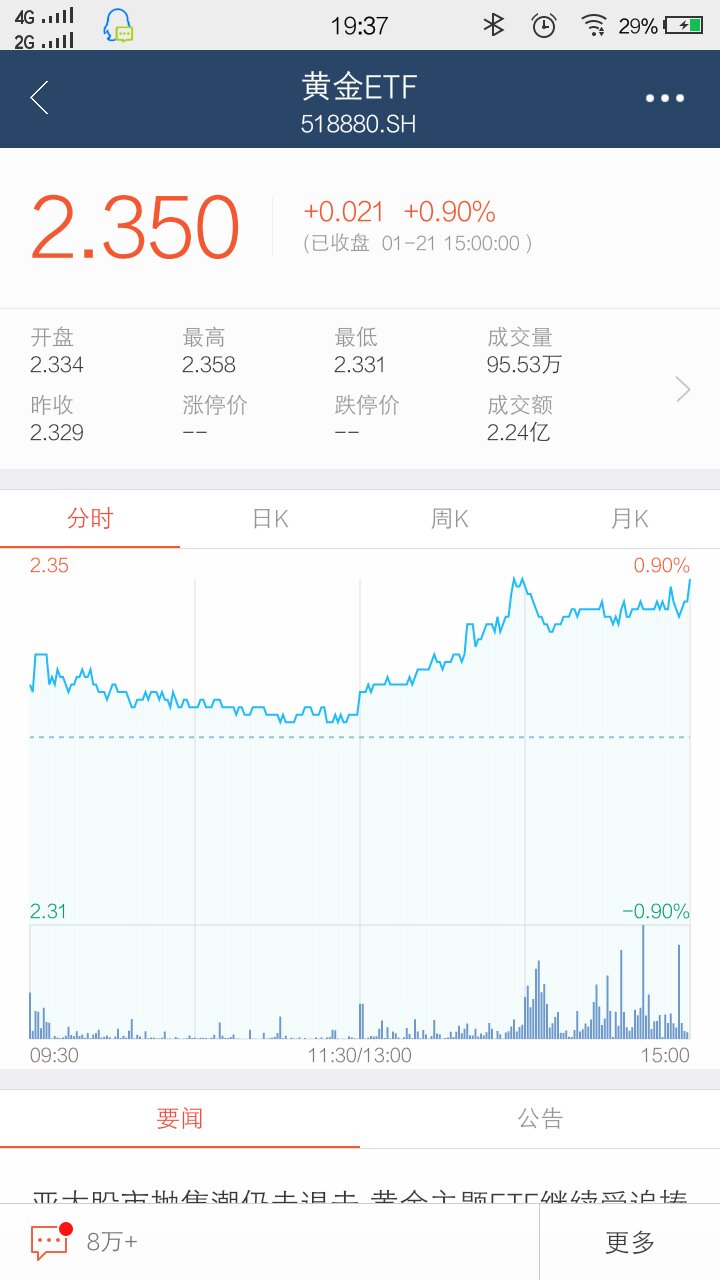Open the Asia-Pacific sell-off news headline
This screenshot has height=1280, width=720.
[360, 1195]
